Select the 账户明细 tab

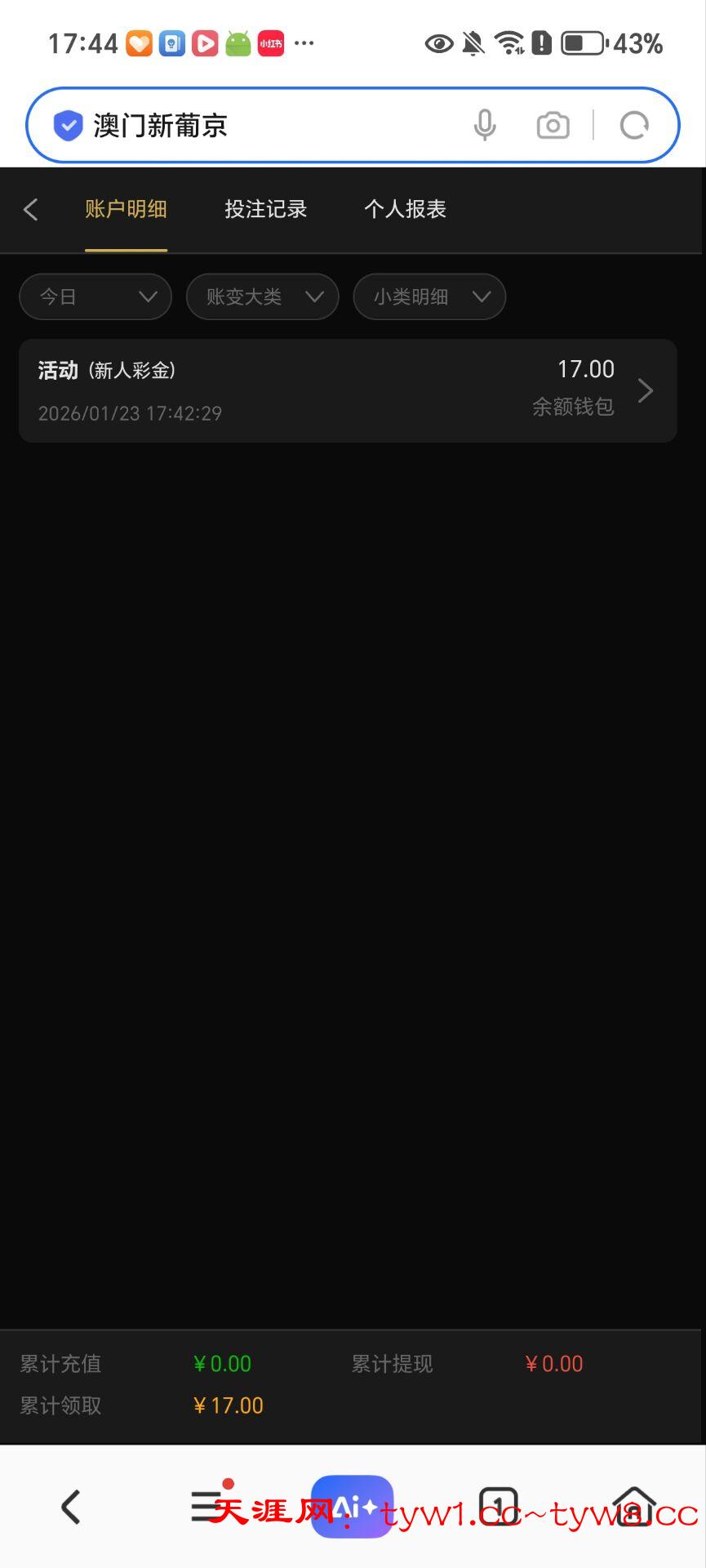[x=126, y=210]
